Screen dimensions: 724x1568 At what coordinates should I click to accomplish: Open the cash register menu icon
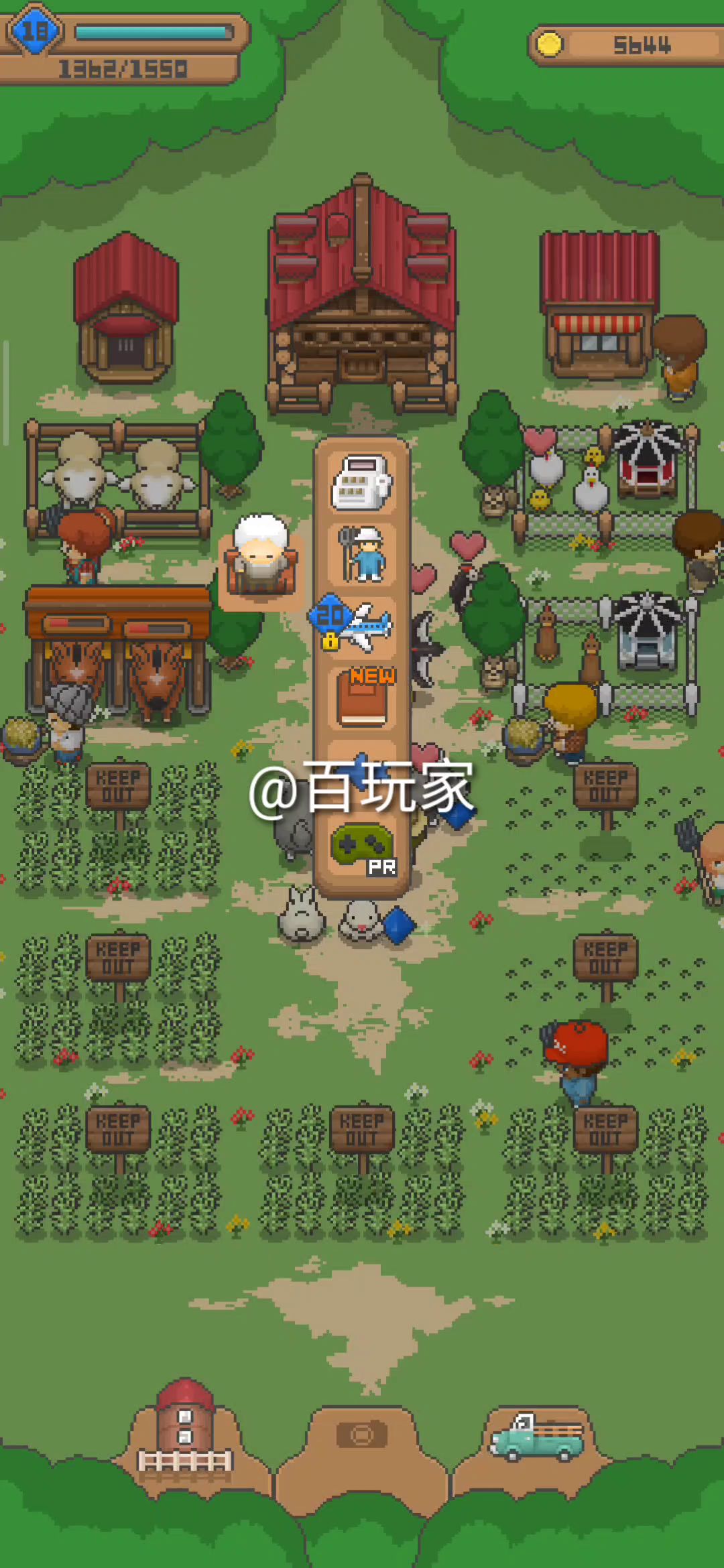[x=362, y=482]
